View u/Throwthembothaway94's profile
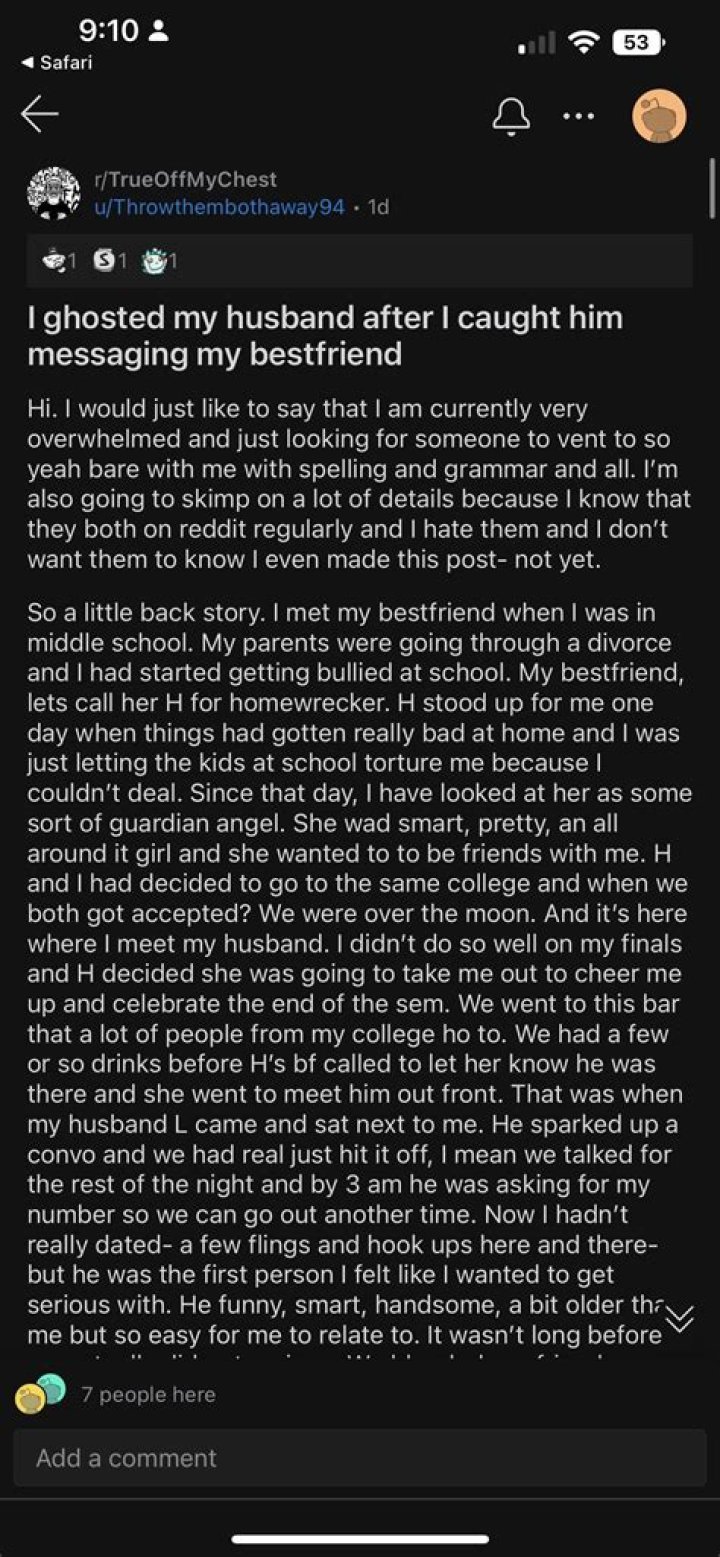720x1557 pixels. pos(219,207)
